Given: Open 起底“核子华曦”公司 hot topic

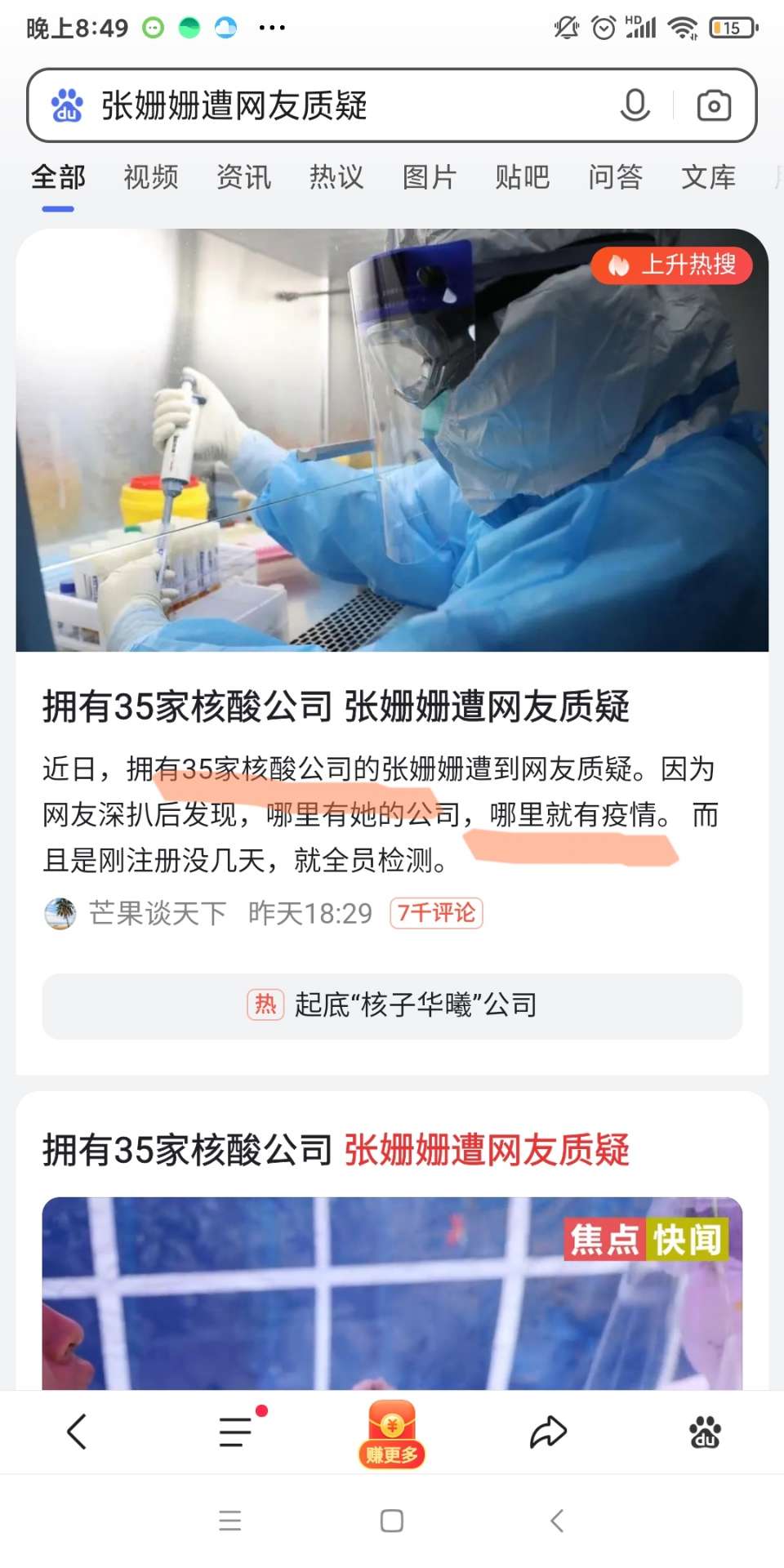Looking at the screenshot, I should coord(392,1005).
